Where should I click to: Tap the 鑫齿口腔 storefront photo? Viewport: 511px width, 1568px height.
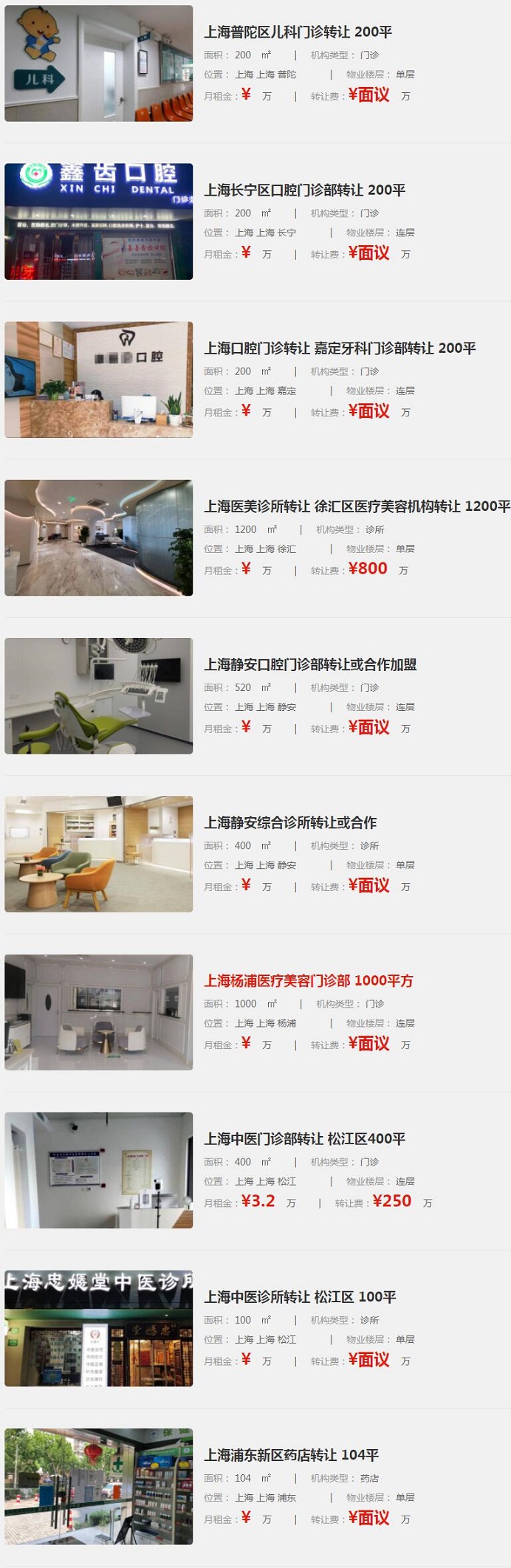click(98, 221)
